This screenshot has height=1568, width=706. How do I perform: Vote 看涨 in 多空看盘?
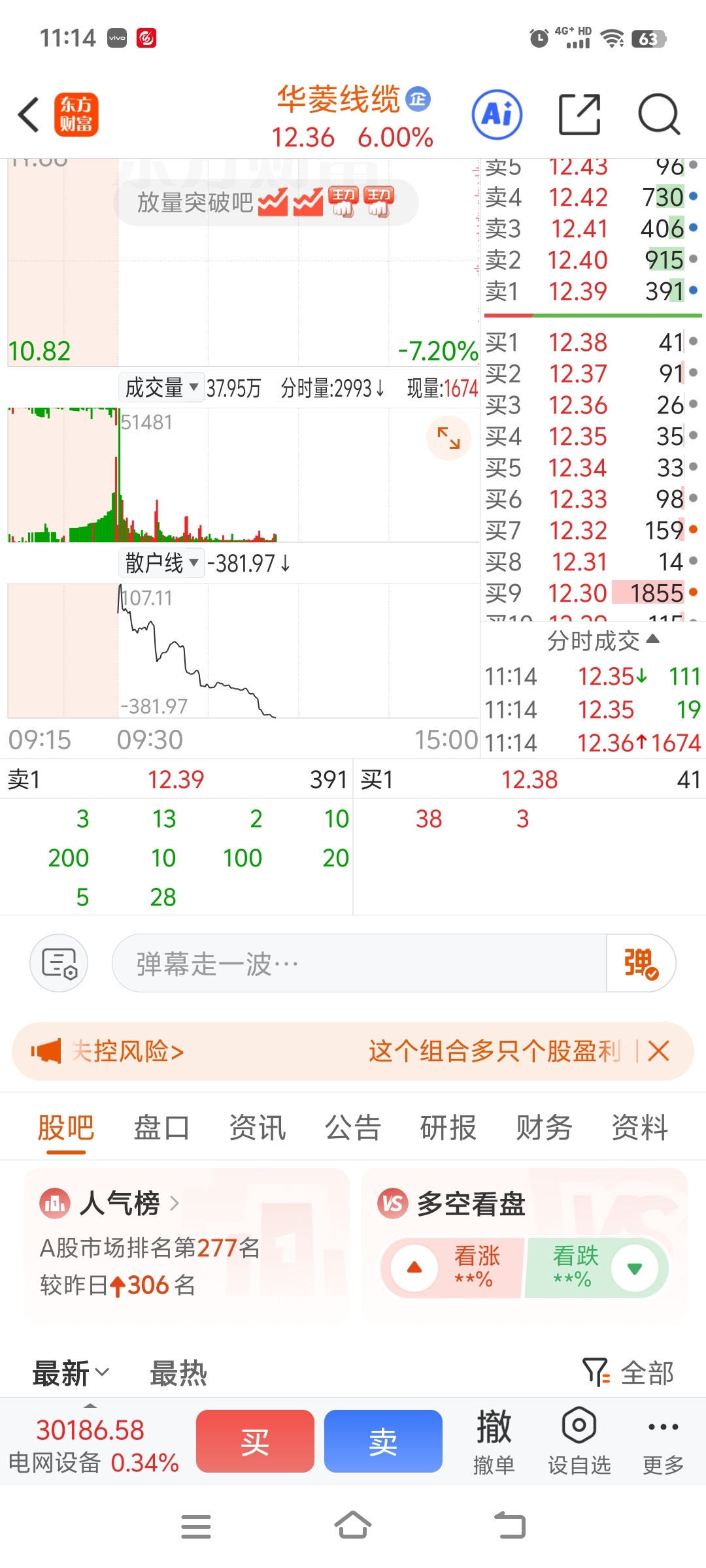coord(452,1267)
